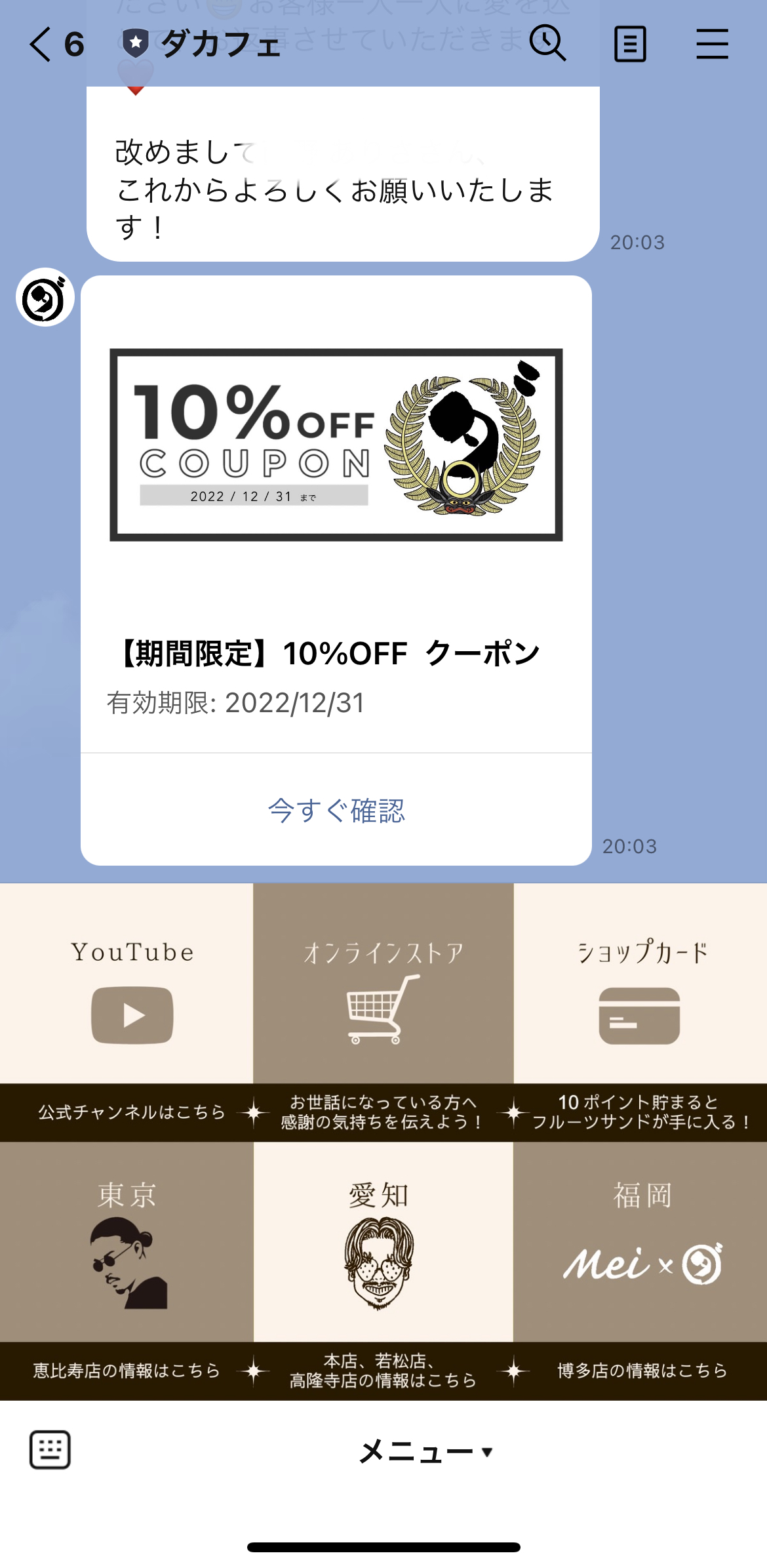Viewport: 767px width, 1568px height.
Task: Tap the verified shield badge beside ダカフェ
Action: 134,43
